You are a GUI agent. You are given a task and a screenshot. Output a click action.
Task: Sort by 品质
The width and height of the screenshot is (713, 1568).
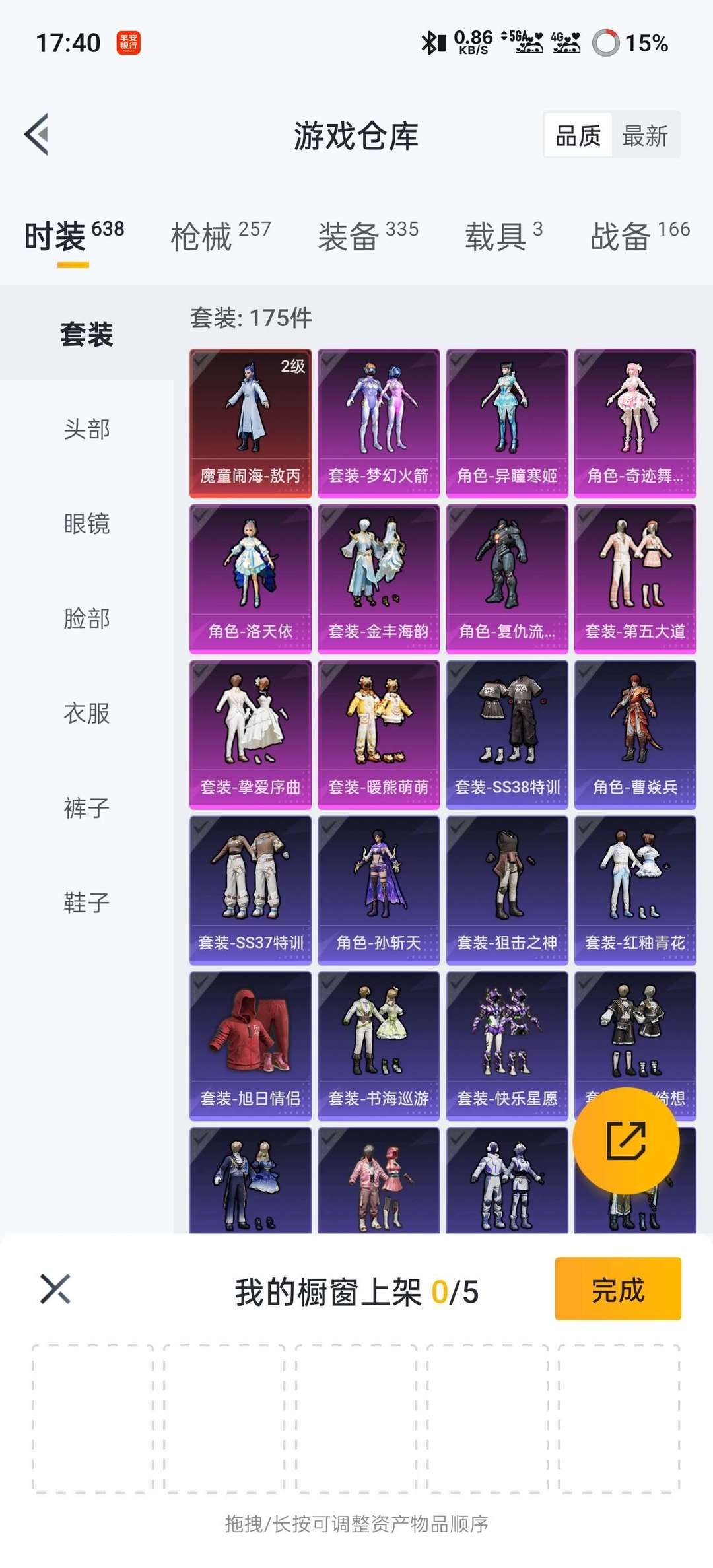coord(578,136)
